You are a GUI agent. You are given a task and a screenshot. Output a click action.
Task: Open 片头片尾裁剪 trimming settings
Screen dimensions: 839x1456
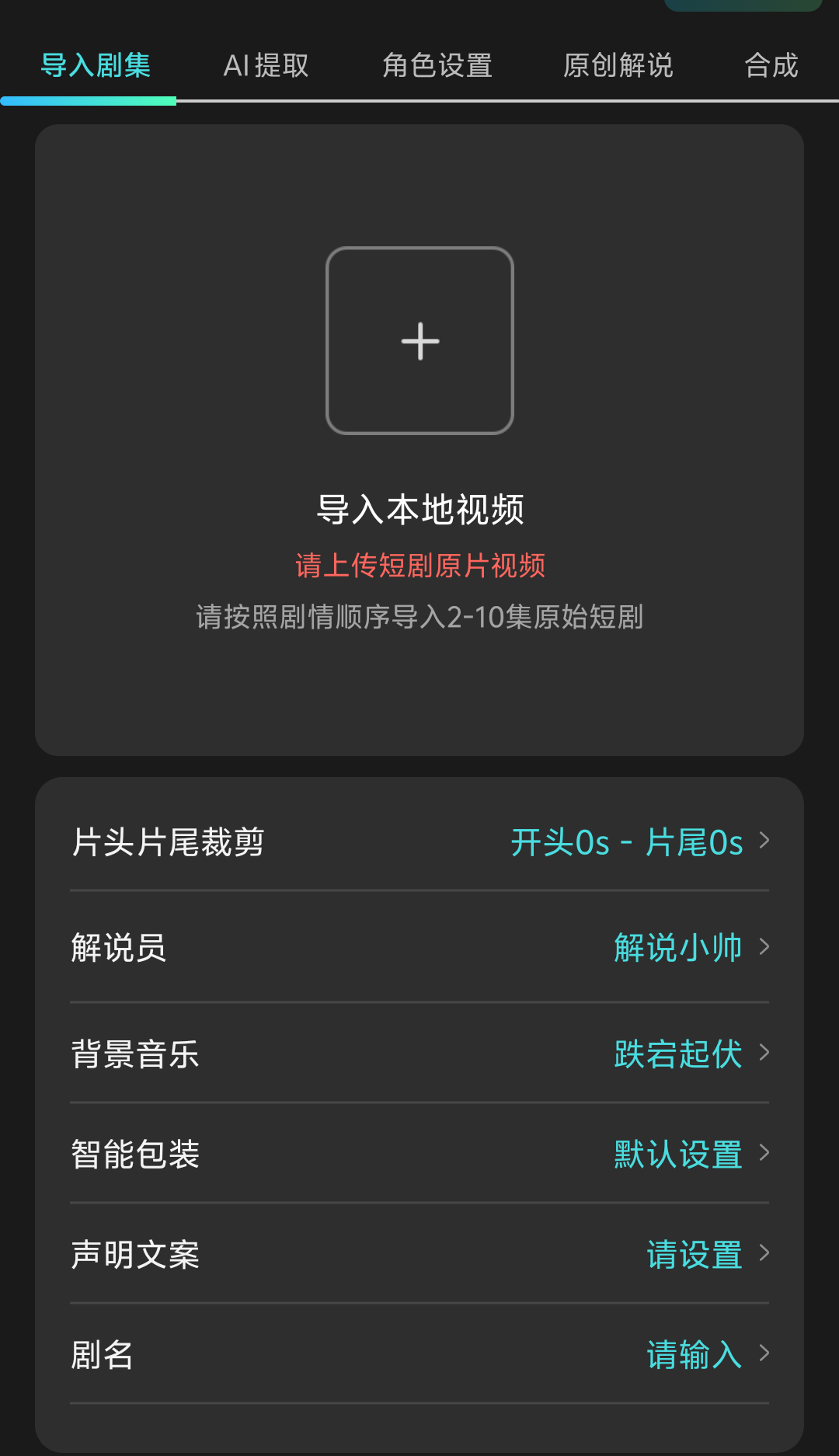[419, 842]
